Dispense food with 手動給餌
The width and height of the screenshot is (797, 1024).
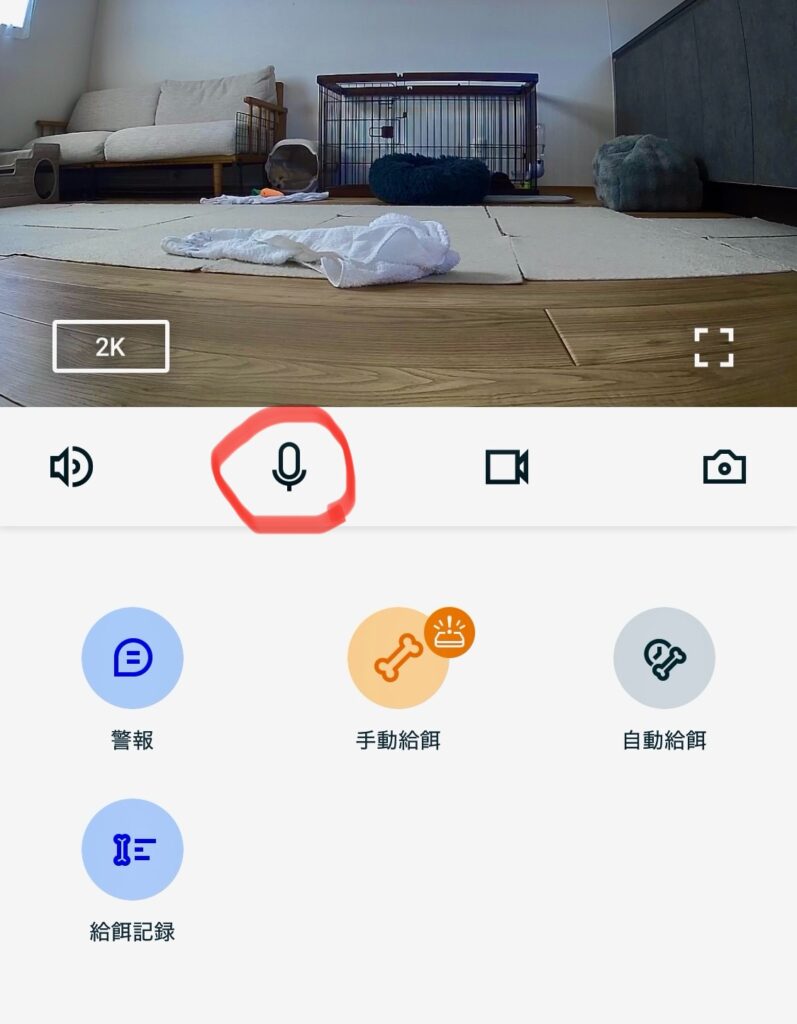[398, 658]
